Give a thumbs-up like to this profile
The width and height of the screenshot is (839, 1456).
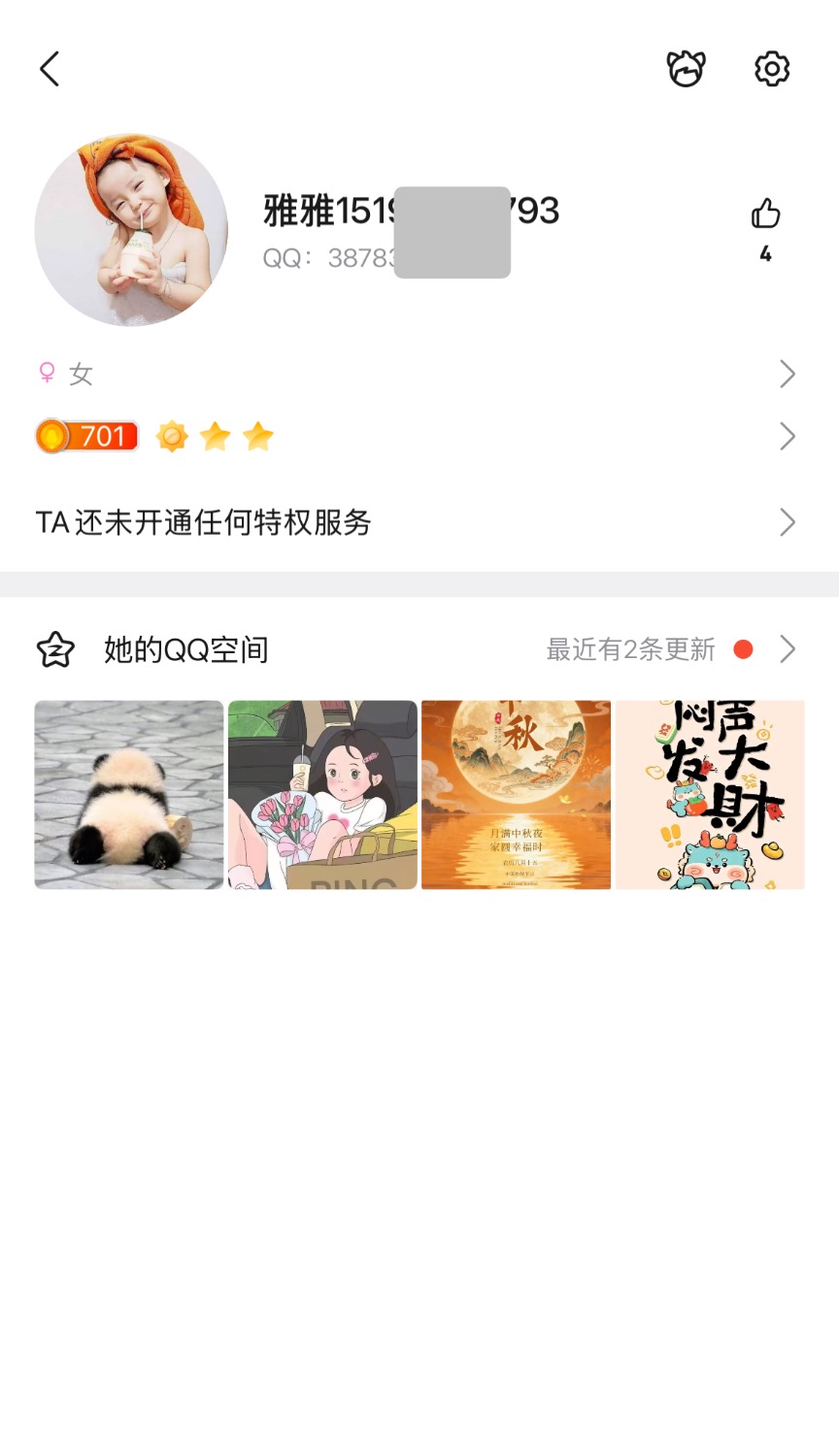point(765,215)
